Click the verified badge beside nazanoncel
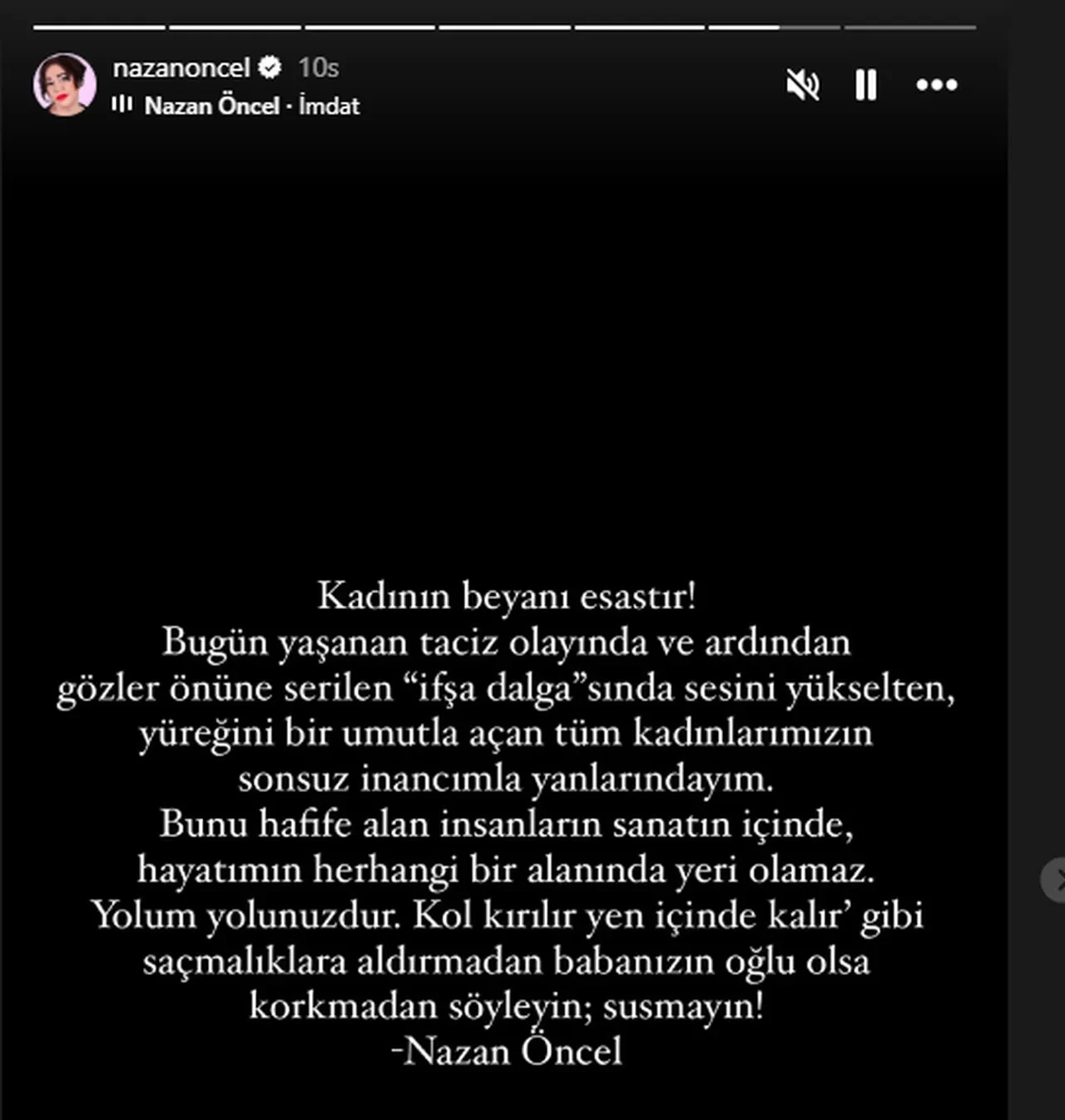The width and height of the screenshot is (1065, 1120). 268,68
